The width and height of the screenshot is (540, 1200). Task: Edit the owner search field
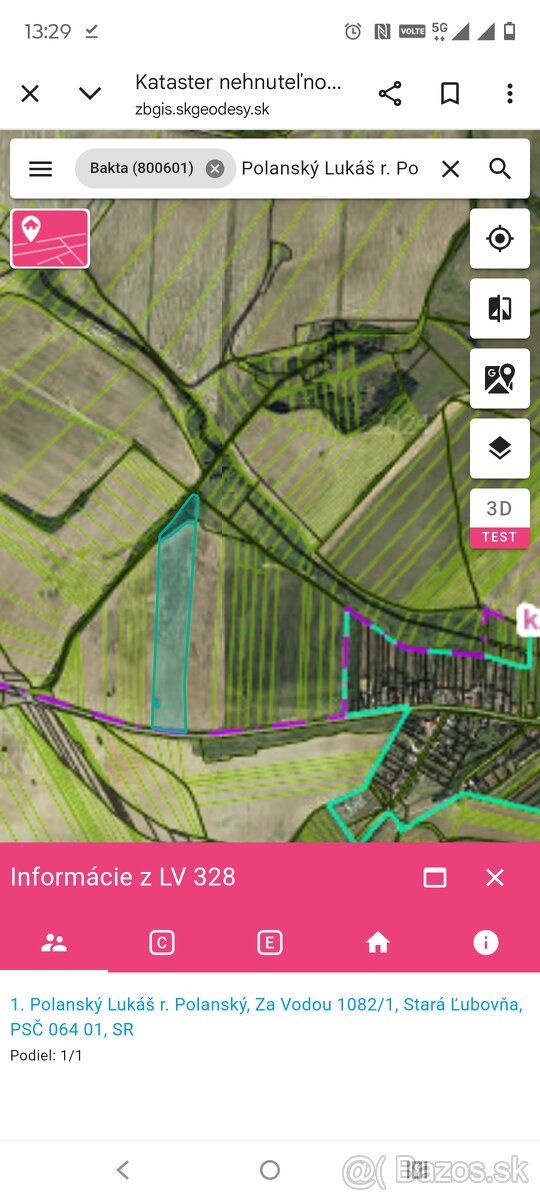coord(330,169)
